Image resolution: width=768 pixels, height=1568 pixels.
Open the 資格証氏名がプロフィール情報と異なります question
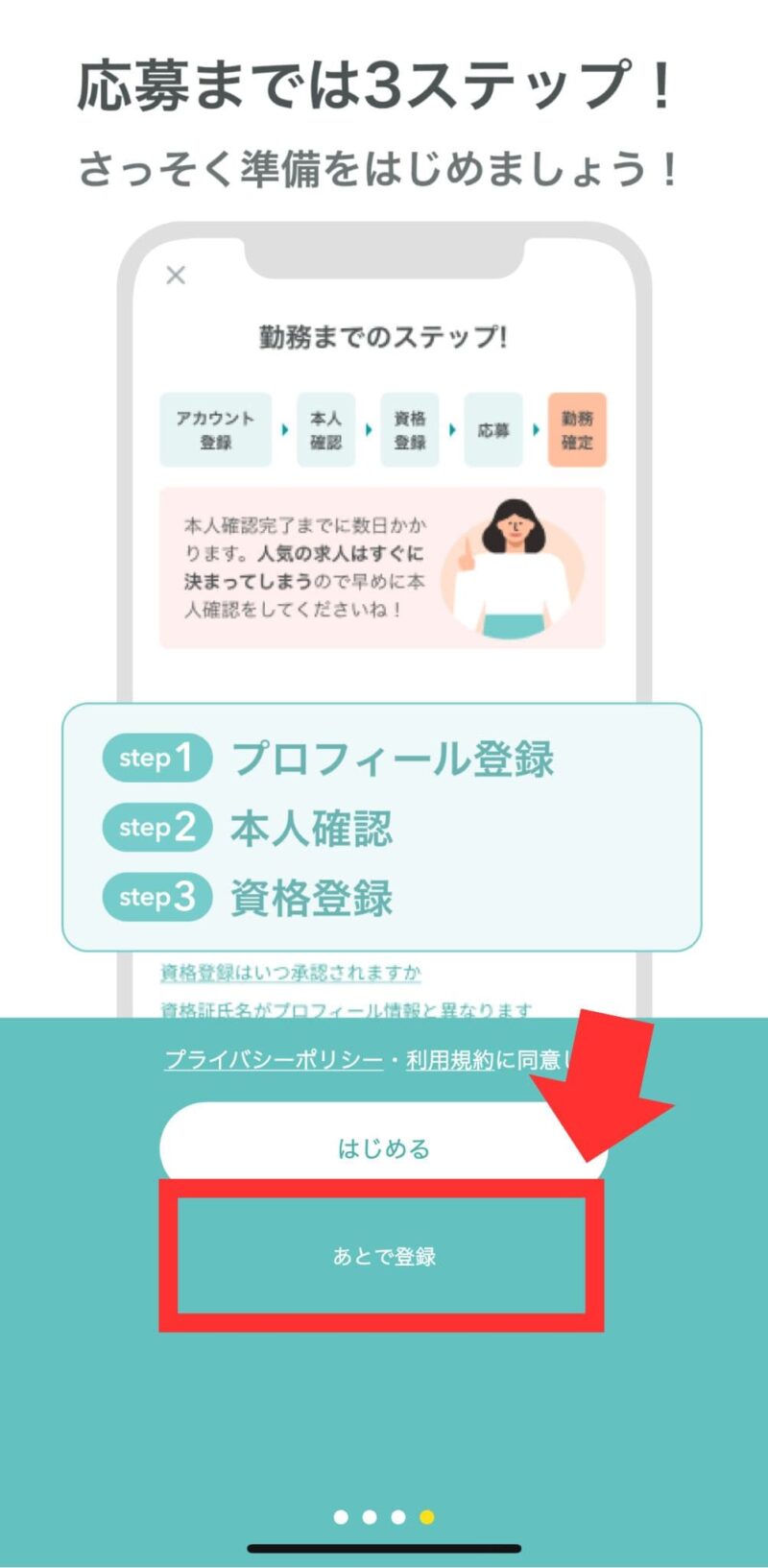pyautogui.click(x=346, y=1009)
